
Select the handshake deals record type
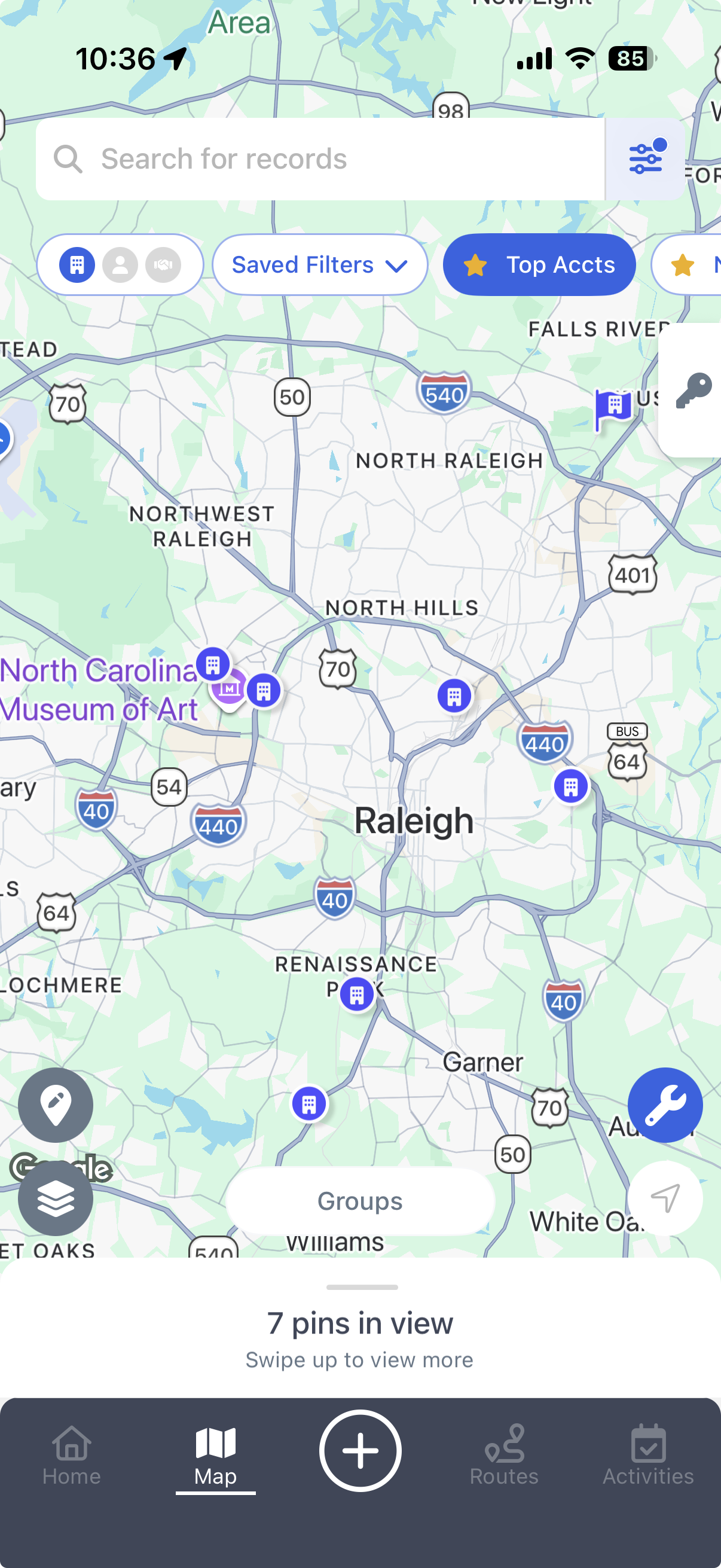coord(163,265)
